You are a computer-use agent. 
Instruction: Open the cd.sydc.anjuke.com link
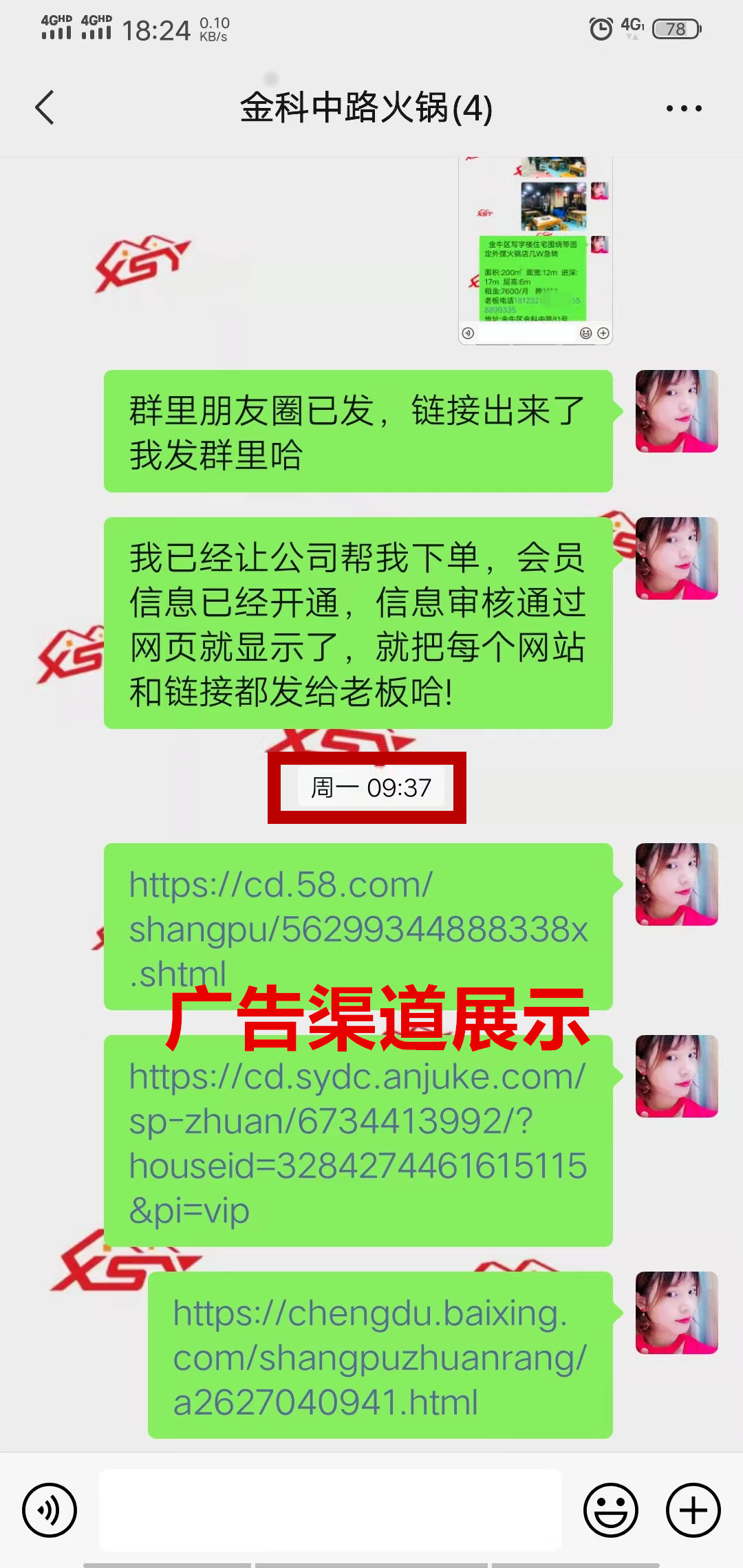pos(358,1142)
